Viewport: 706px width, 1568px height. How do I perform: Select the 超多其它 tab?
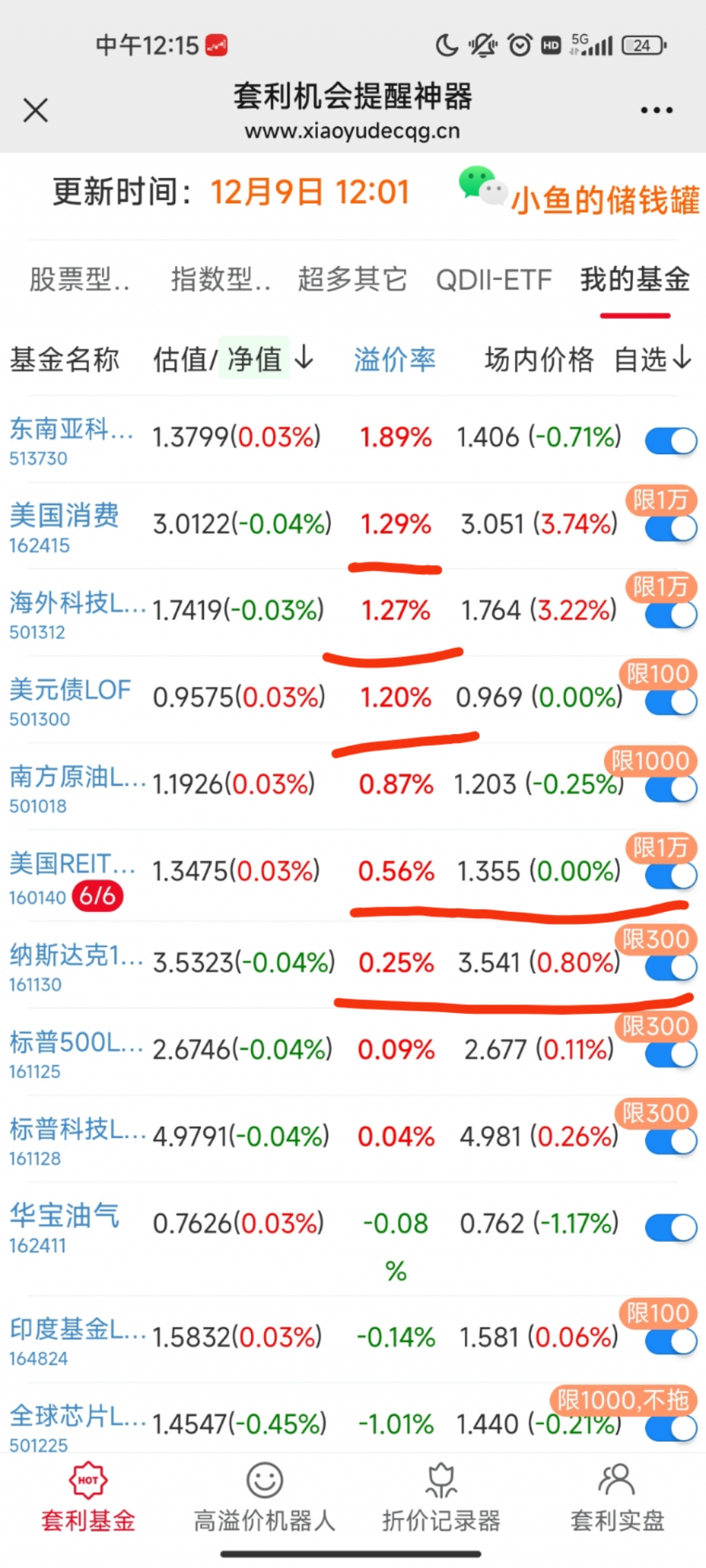click(352, 280)
